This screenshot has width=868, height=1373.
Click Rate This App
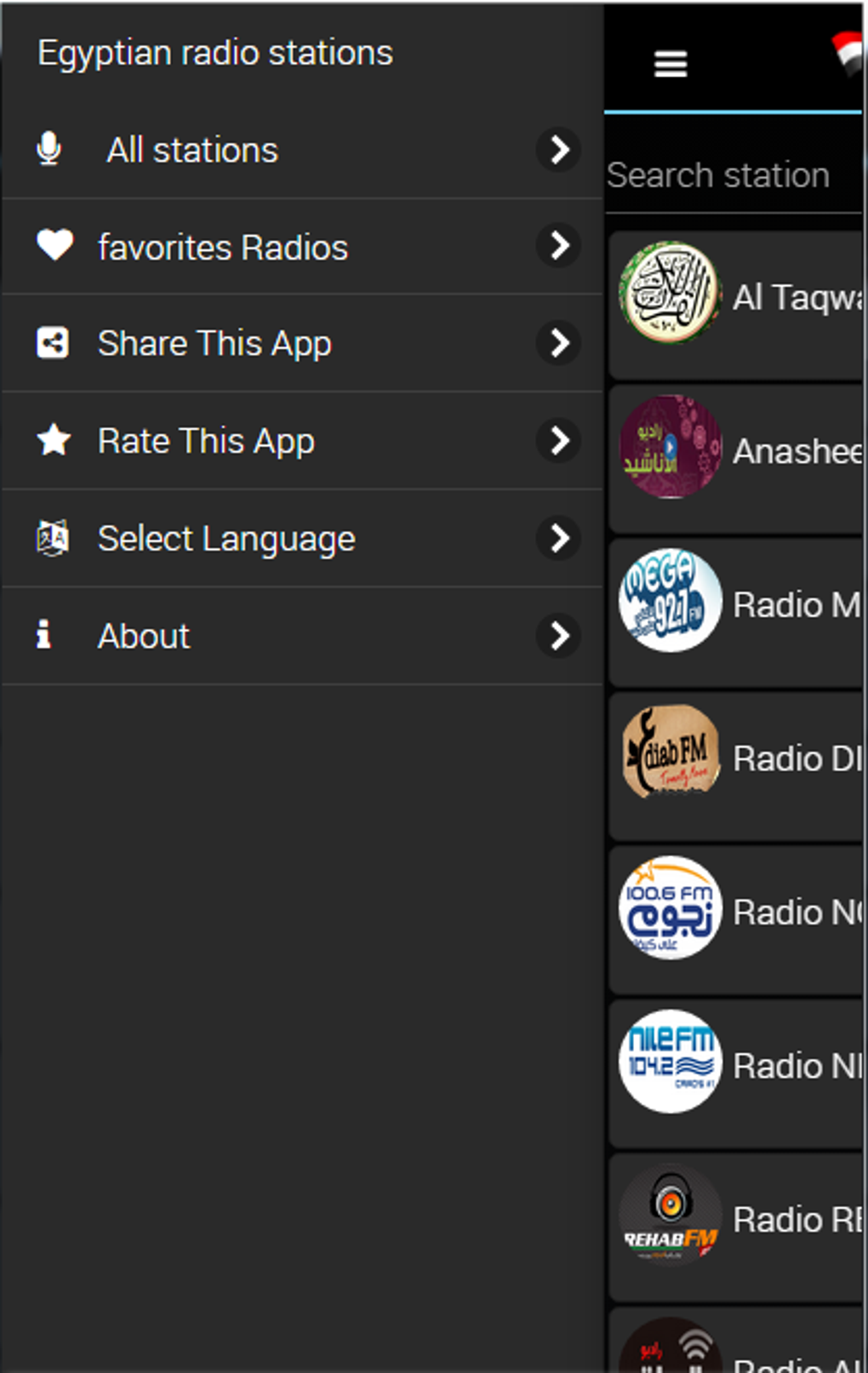click(x=205, y=440)
